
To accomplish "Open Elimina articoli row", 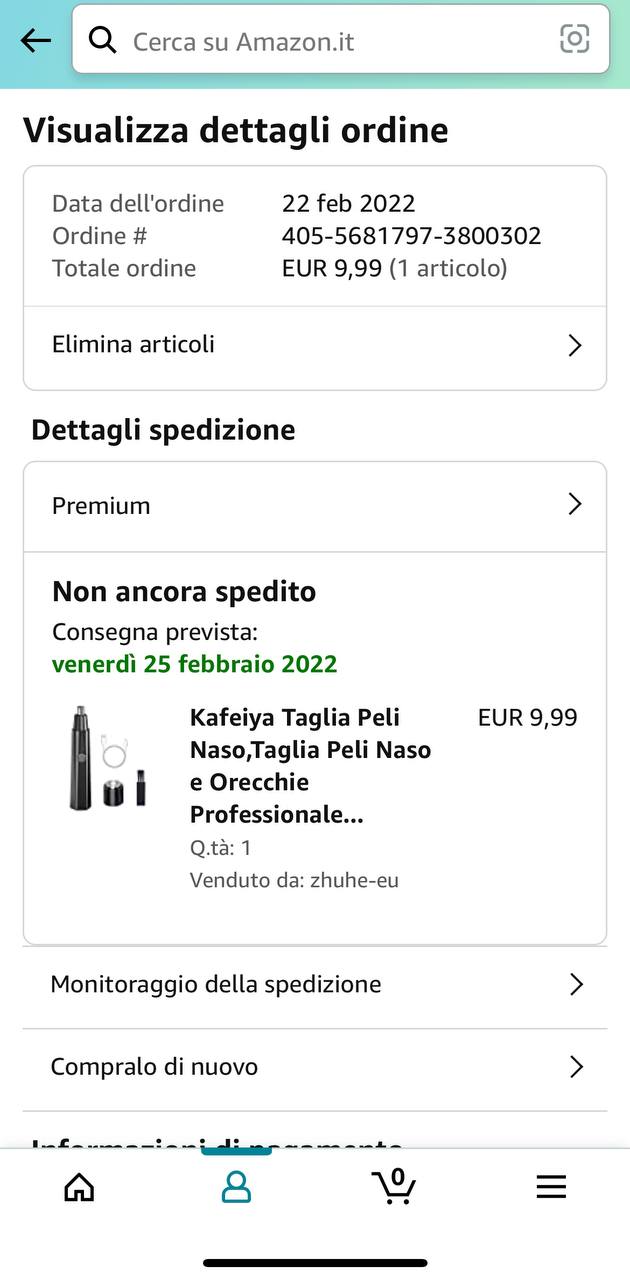I will click(315, 345).
